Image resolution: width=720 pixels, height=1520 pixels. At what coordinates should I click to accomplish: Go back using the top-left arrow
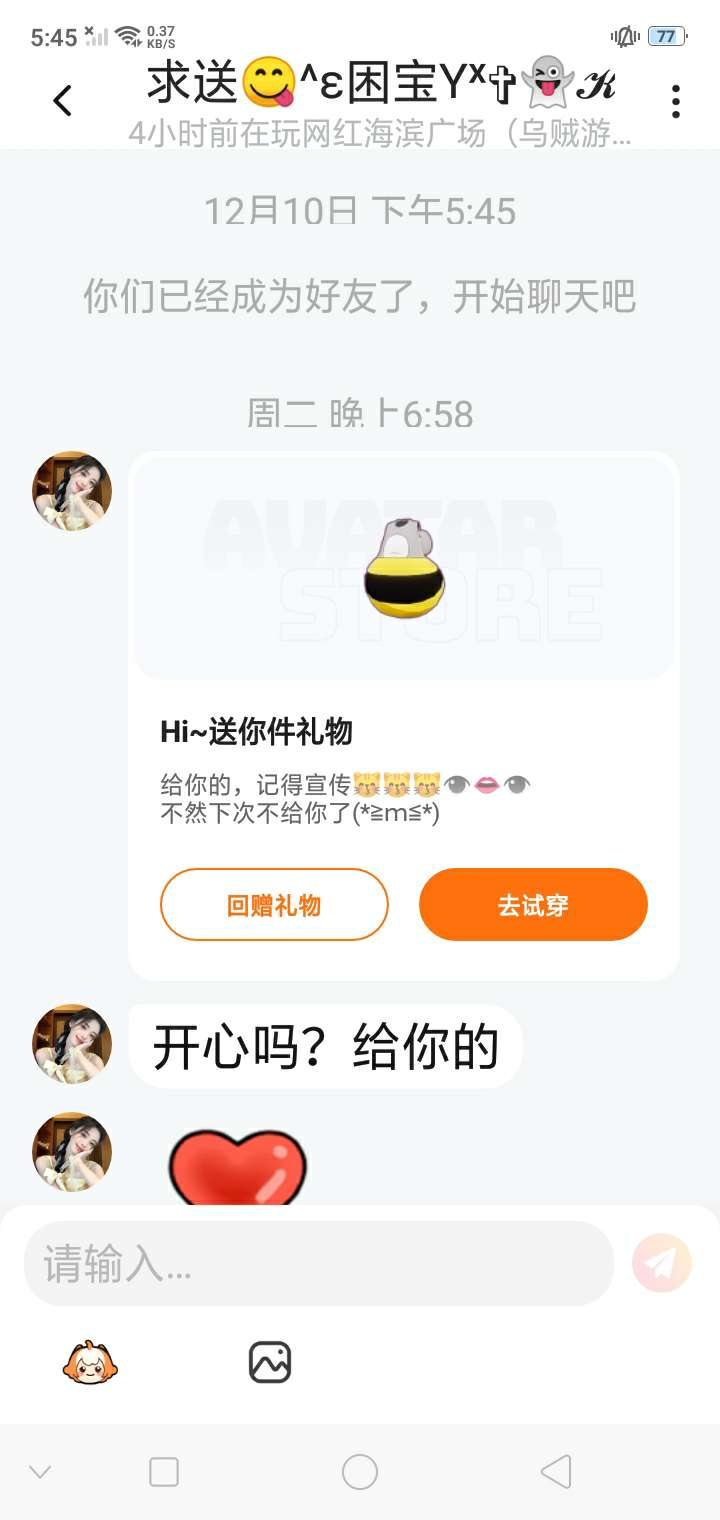(63, 100)
